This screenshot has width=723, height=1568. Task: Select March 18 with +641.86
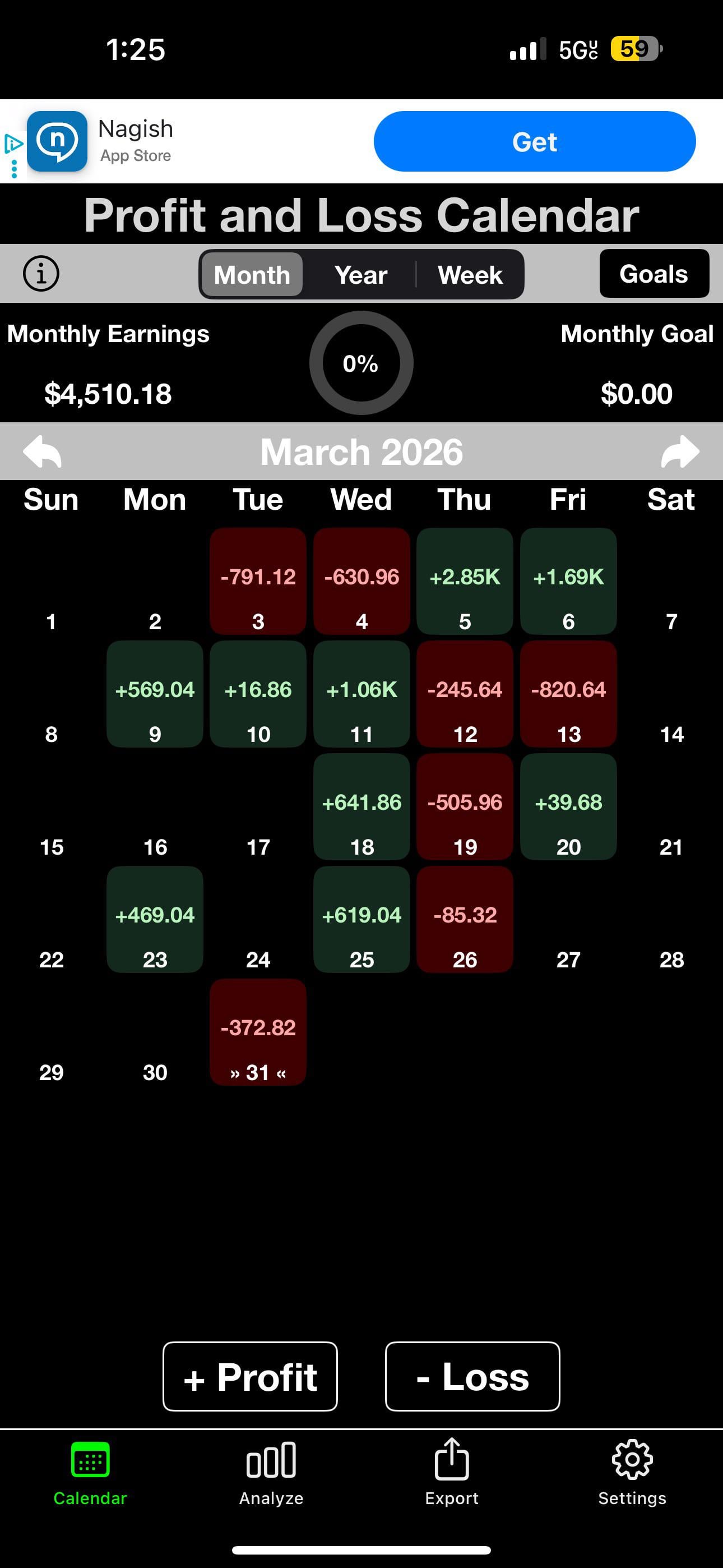point(361,806)
